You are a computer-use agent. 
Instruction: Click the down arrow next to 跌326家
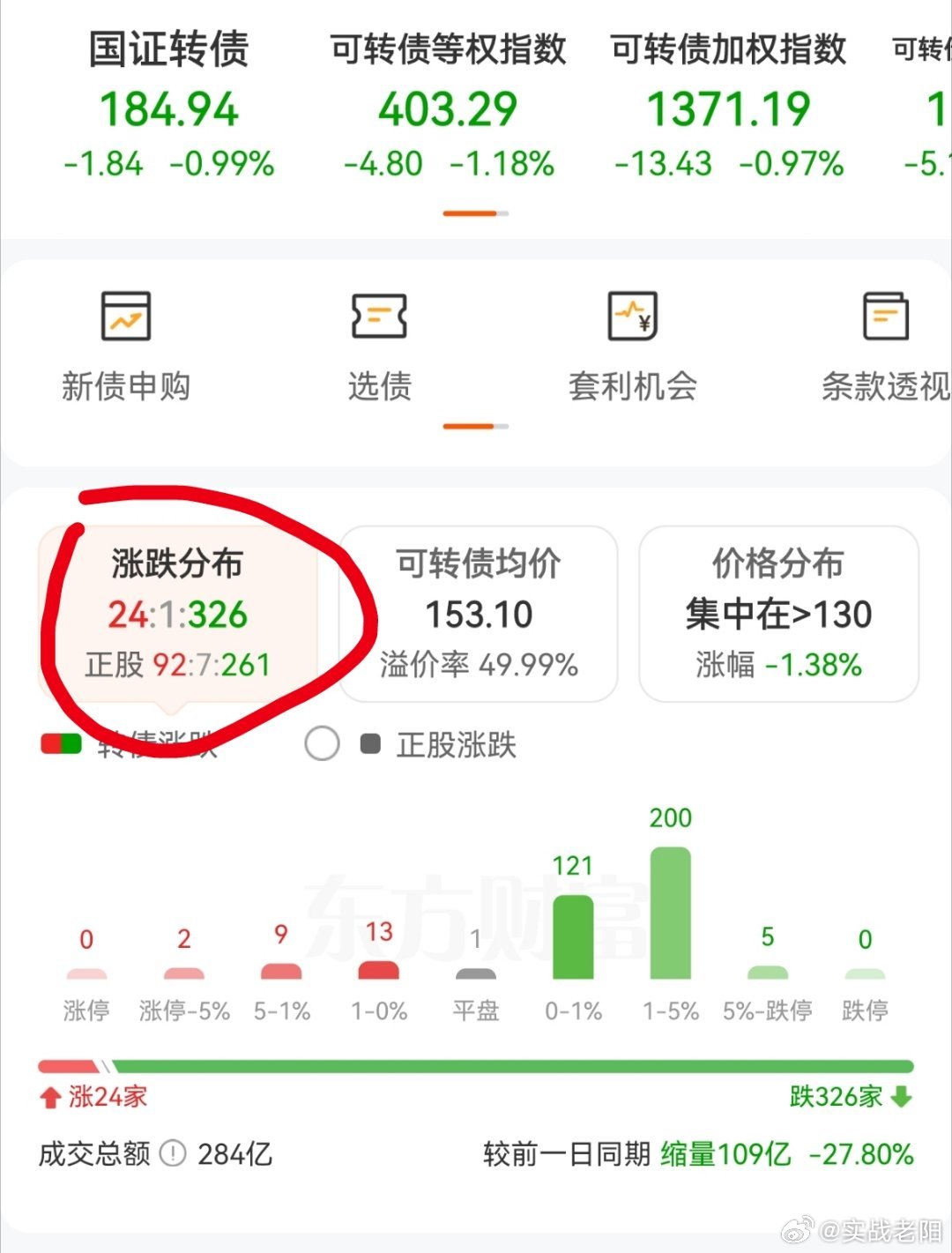click(900, 1096)
